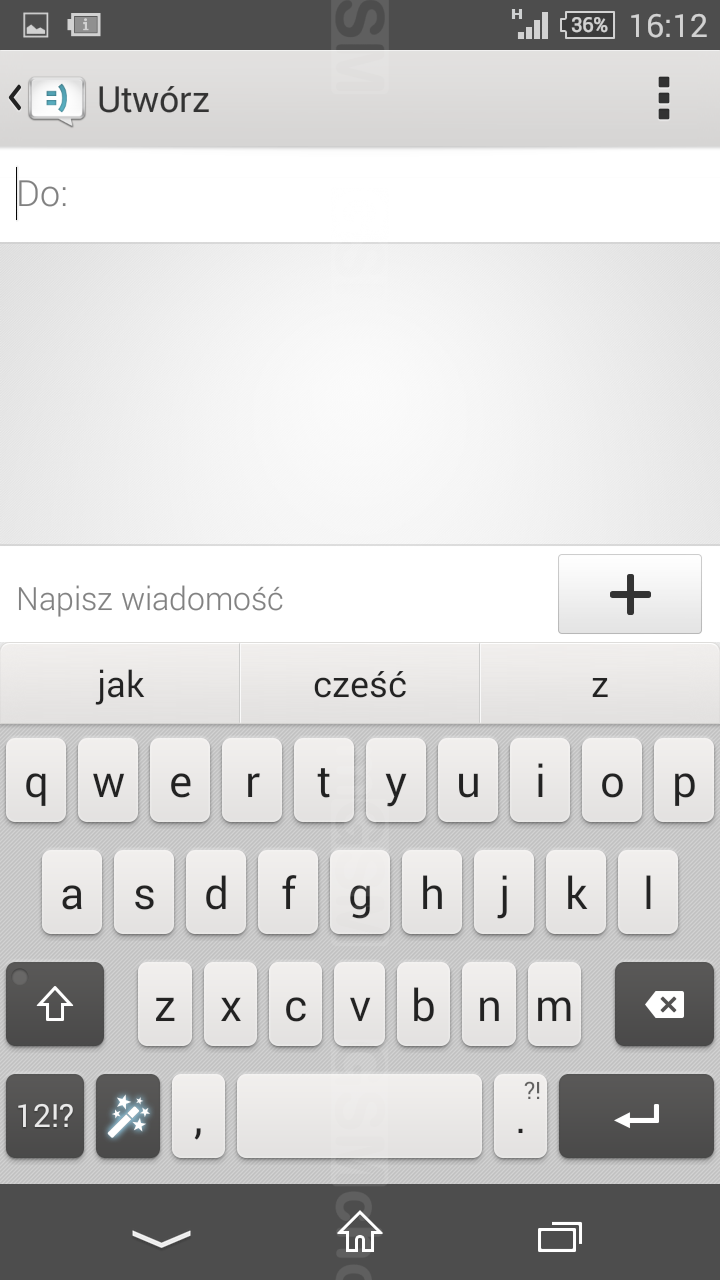Screen dimensions: 720x1280
Task: Tap the shift key
Action: tap(55, 1004)
